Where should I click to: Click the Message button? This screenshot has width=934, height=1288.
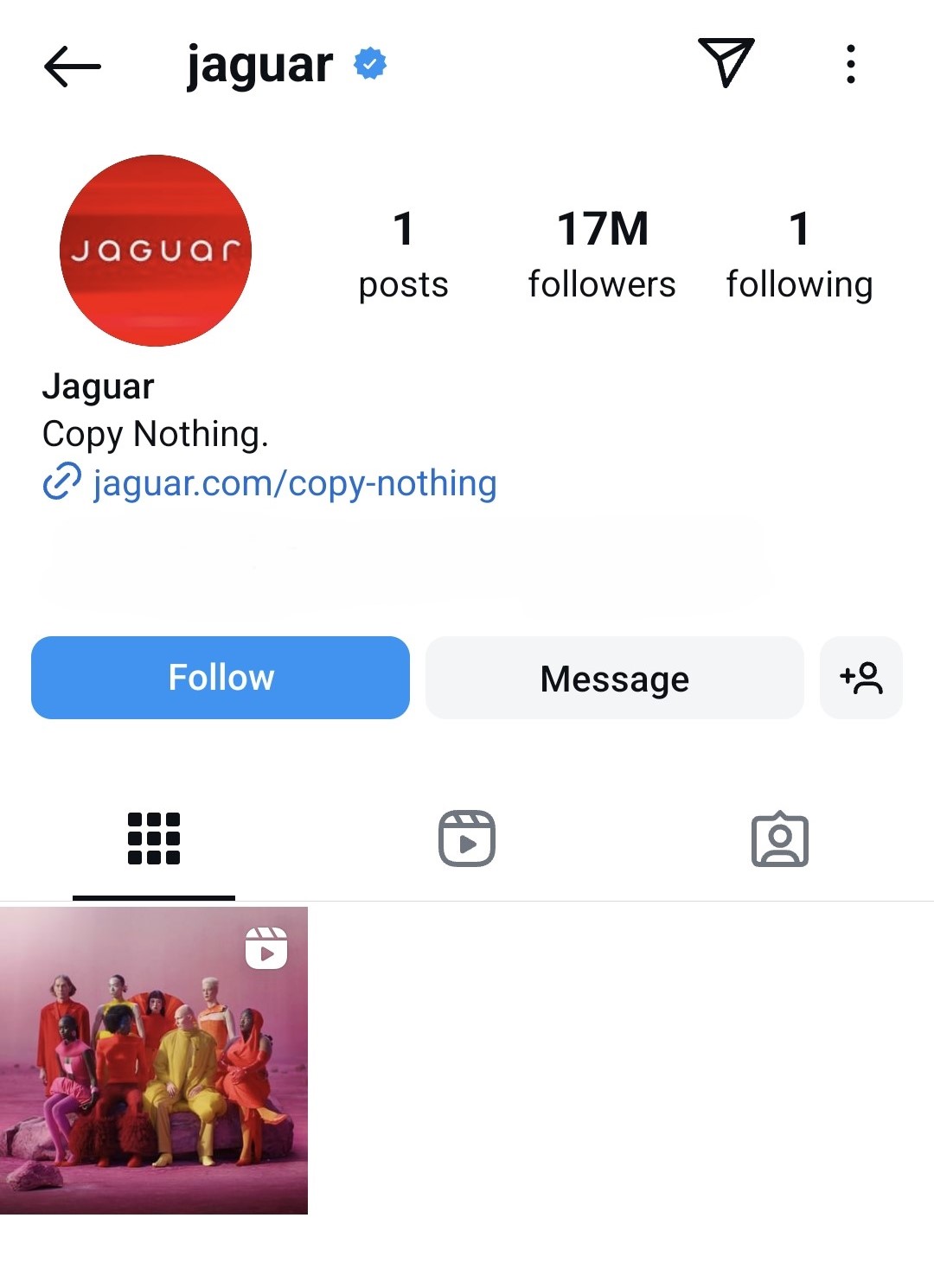click(613, 678)
